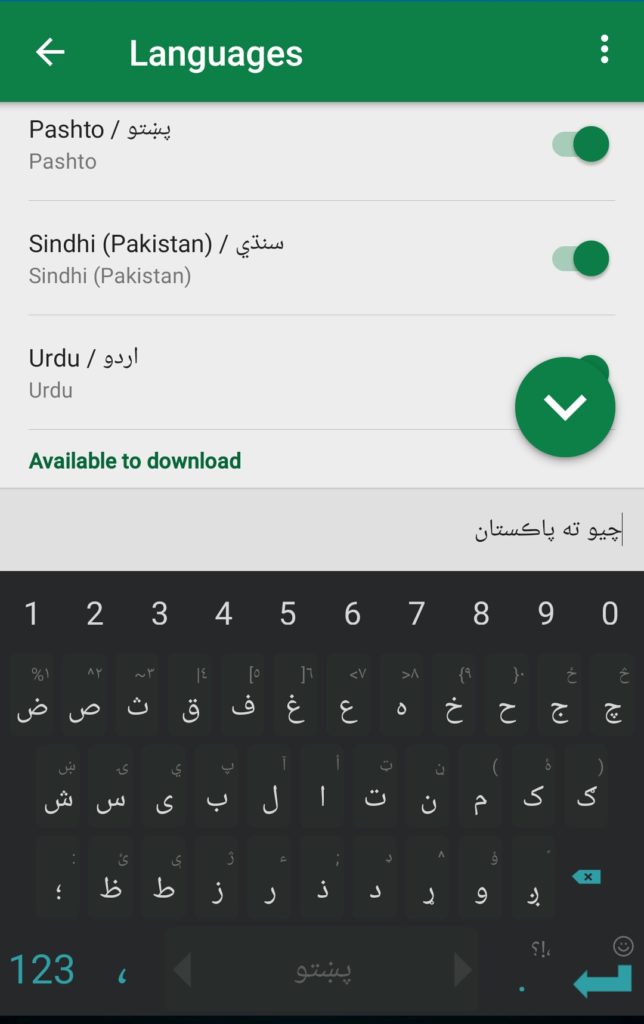Hit the enter key on keyboard

point(603,978)
